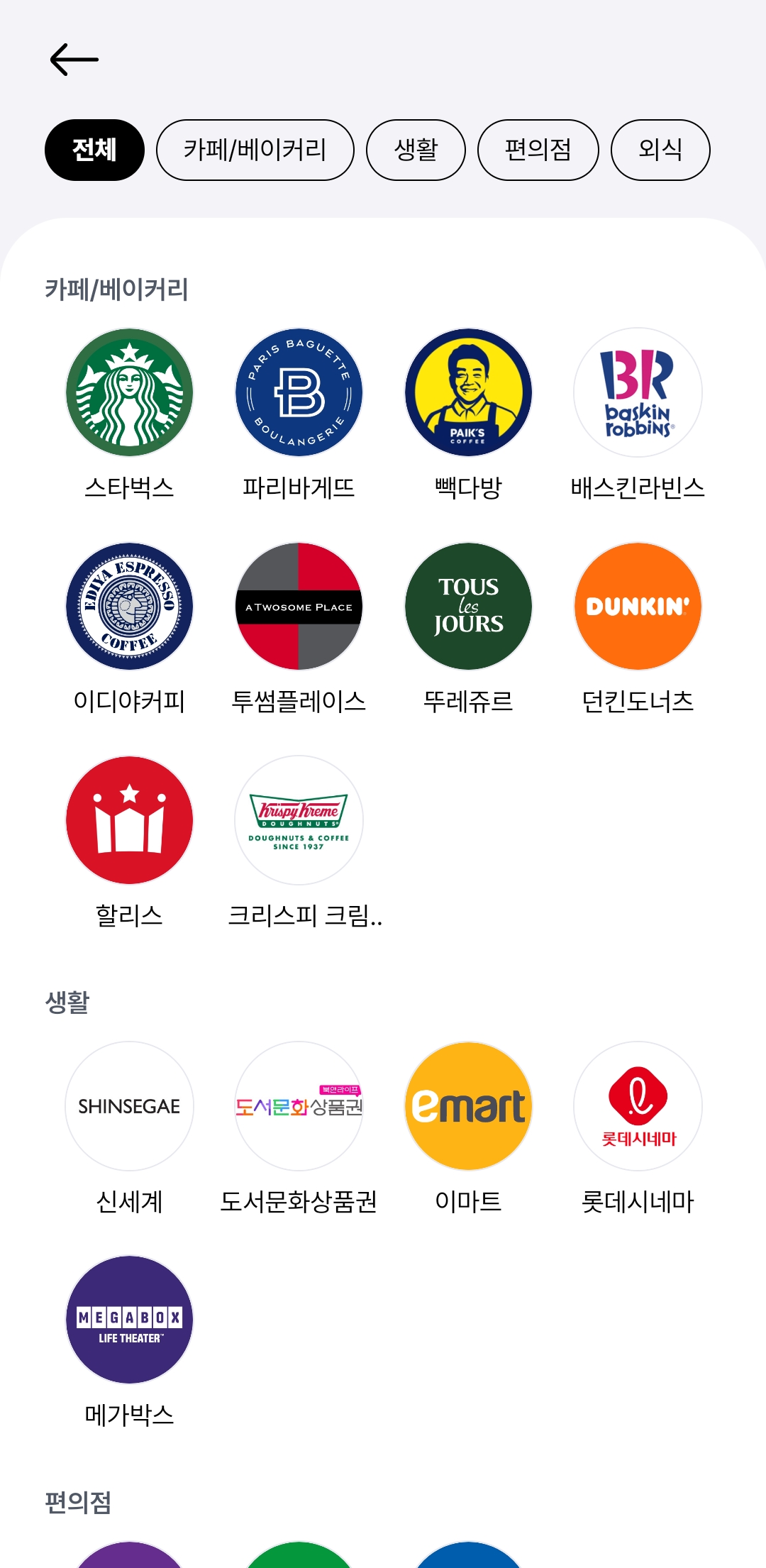Show the 편의점 category chip
766x1568 pixels.
tap(538, 150)
